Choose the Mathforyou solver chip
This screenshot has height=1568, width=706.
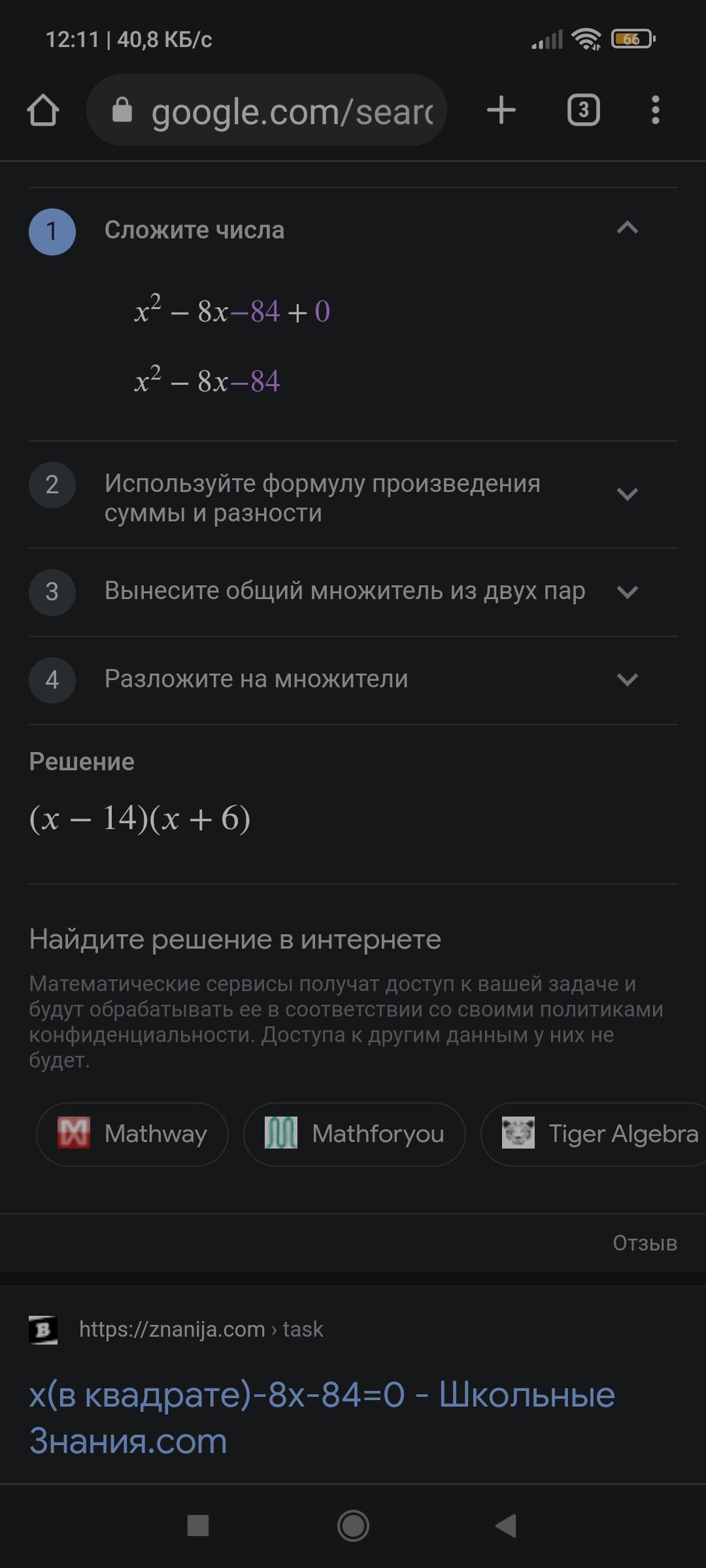[354, 1134]
